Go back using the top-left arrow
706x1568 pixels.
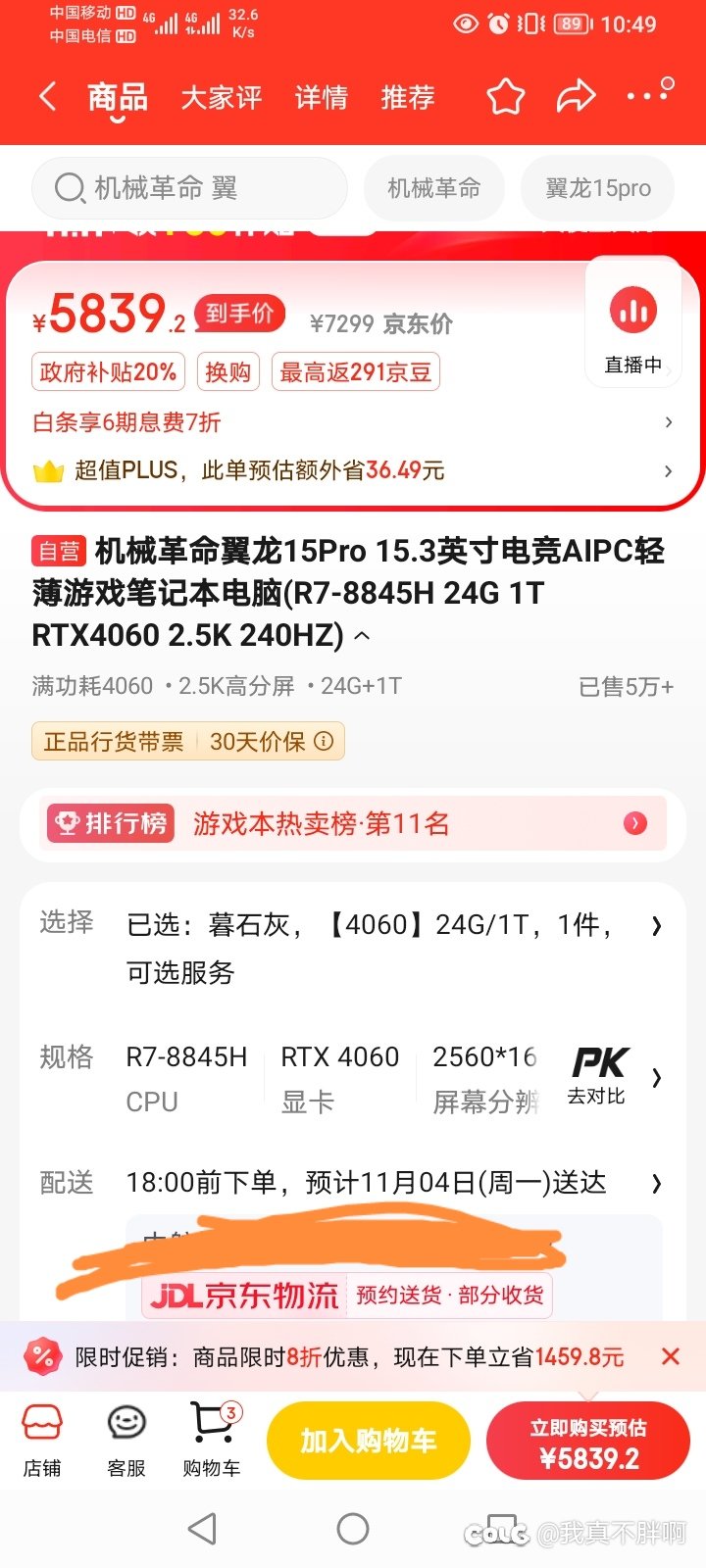[x=46, y=97]
